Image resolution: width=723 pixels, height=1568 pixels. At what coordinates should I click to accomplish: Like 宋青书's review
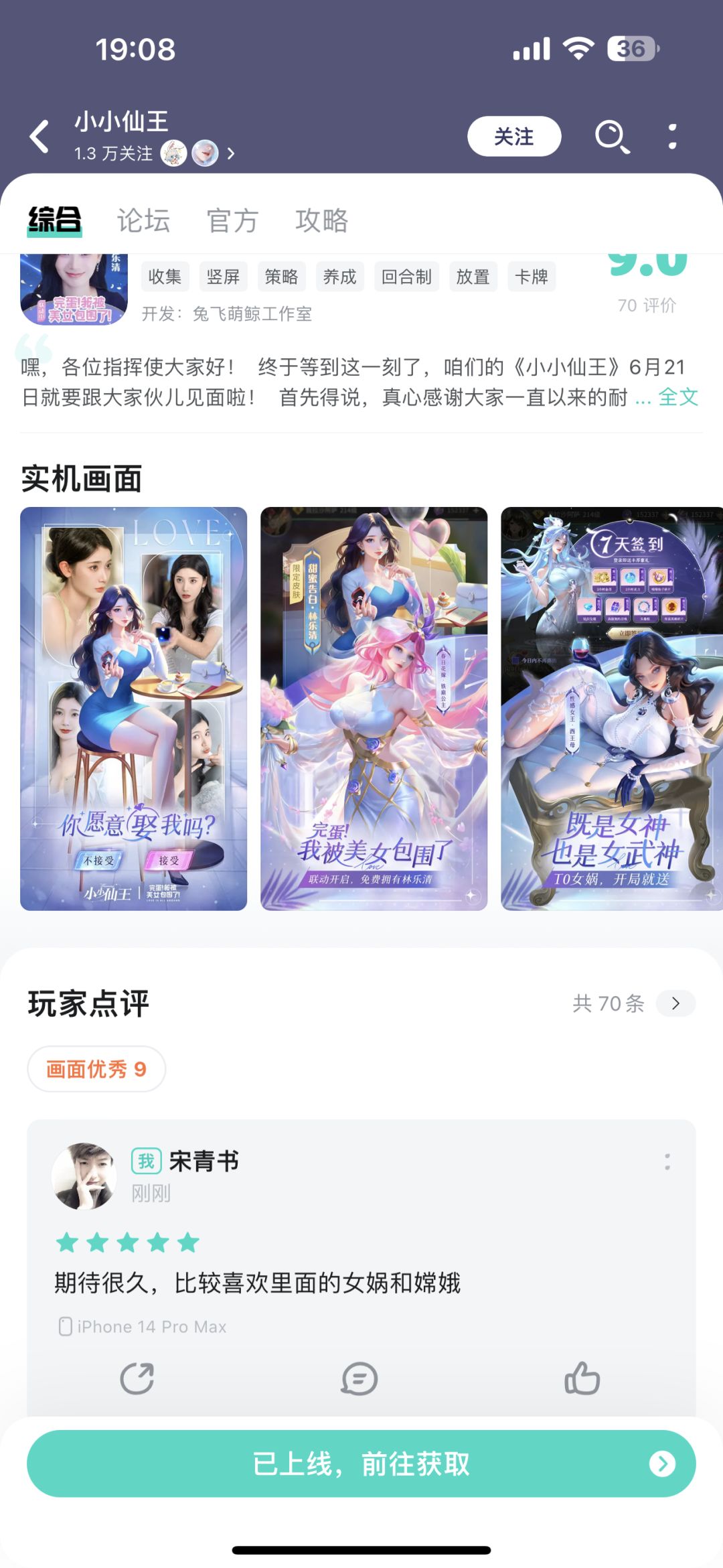582,1378
